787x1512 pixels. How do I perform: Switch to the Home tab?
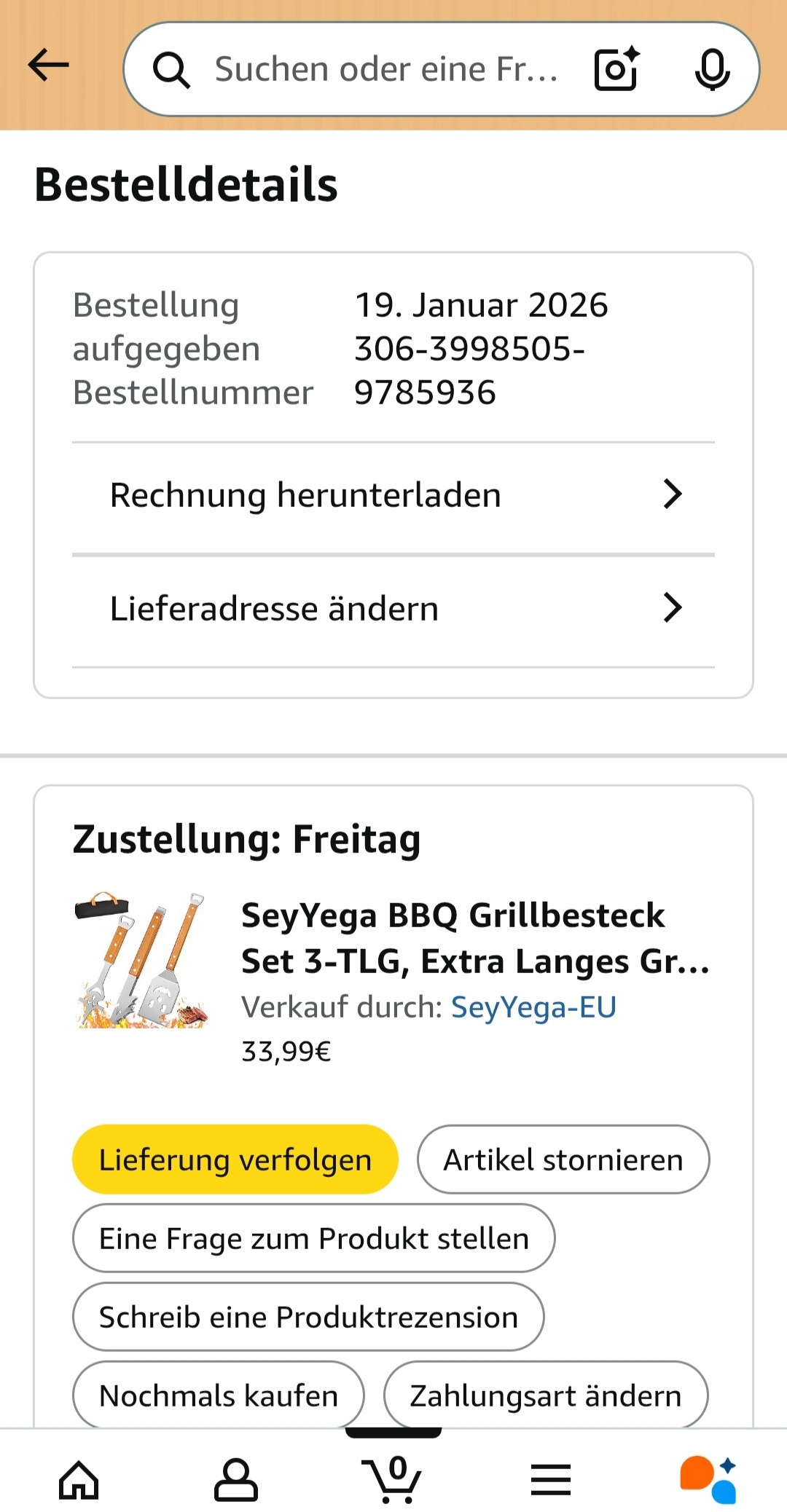coord(79,1480)
